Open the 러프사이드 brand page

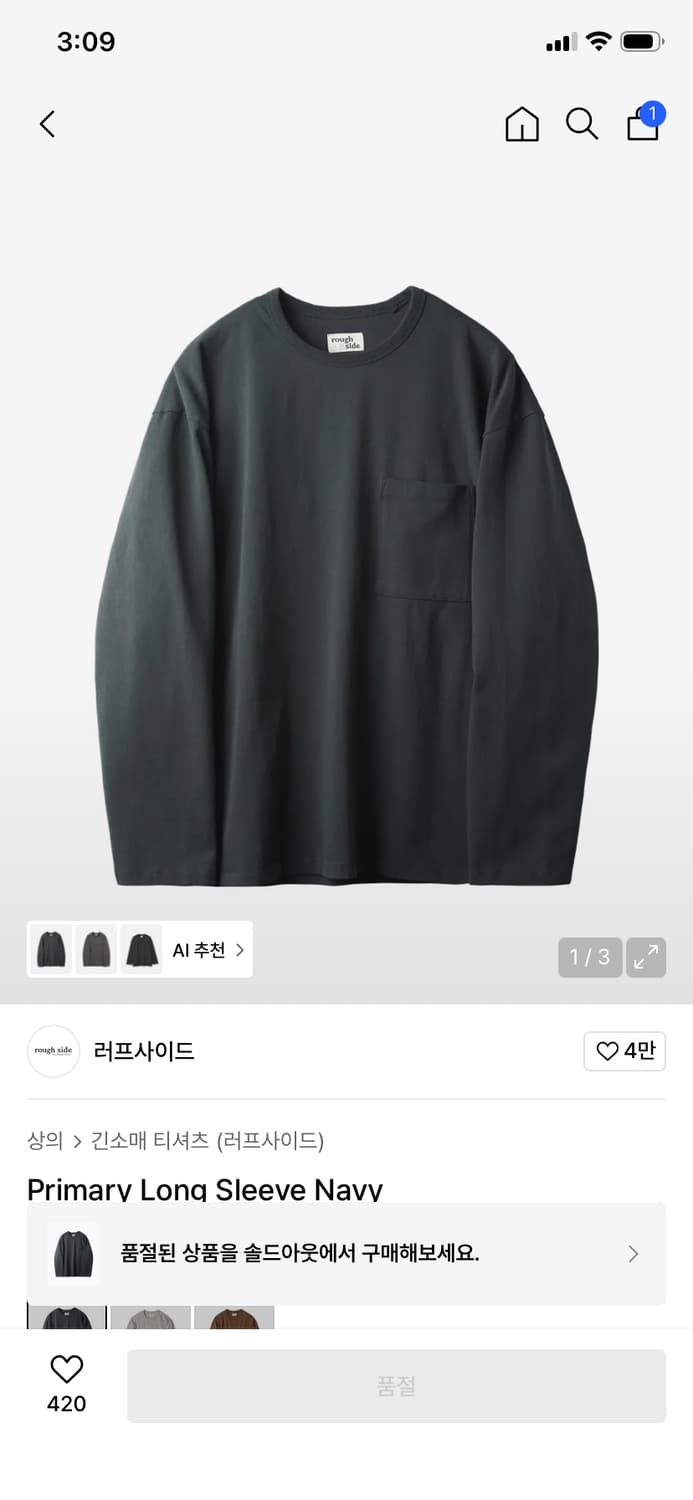(143, 1051)
